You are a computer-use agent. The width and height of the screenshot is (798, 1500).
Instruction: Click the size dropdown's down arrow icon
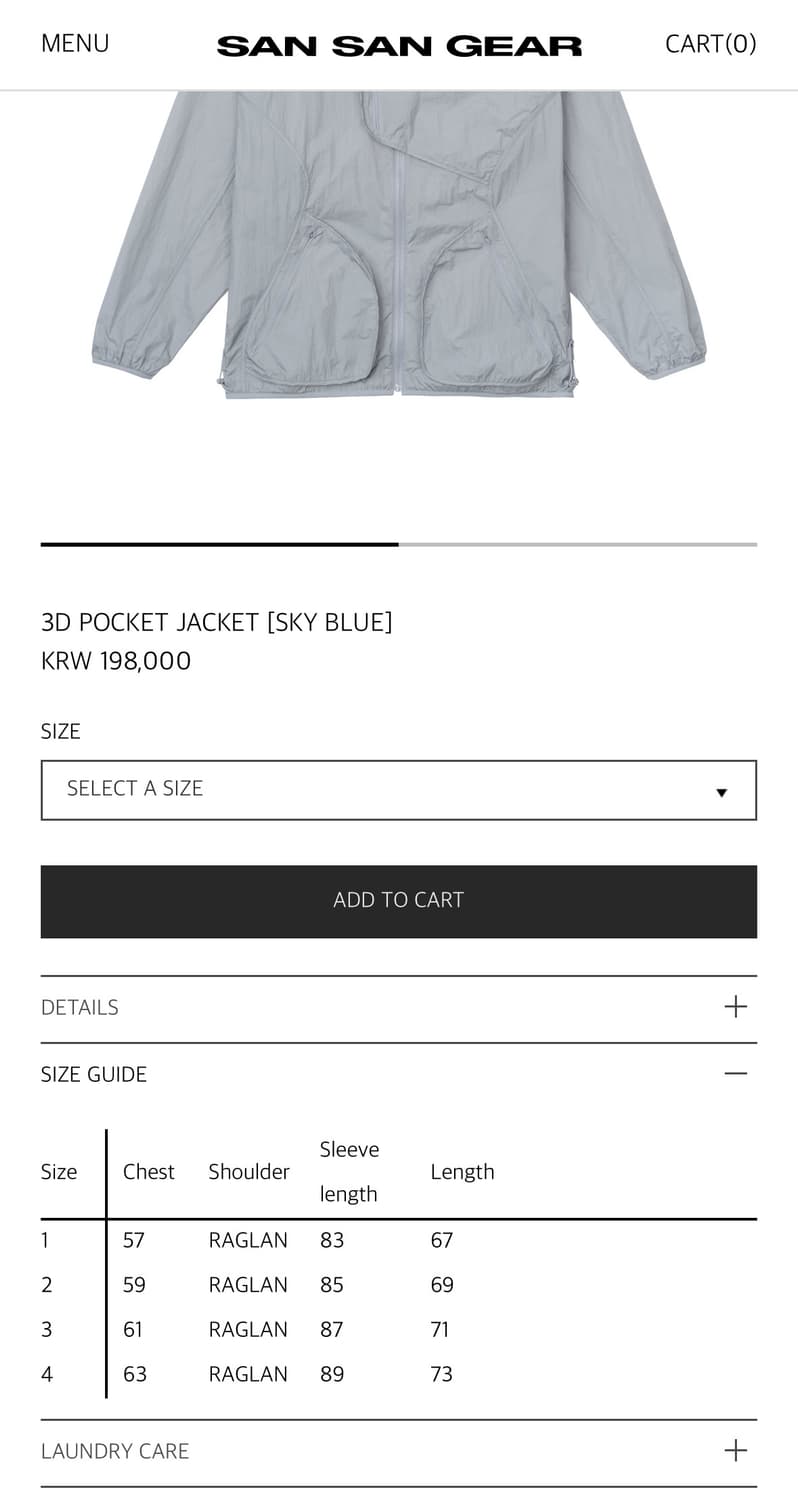[722, 791]
